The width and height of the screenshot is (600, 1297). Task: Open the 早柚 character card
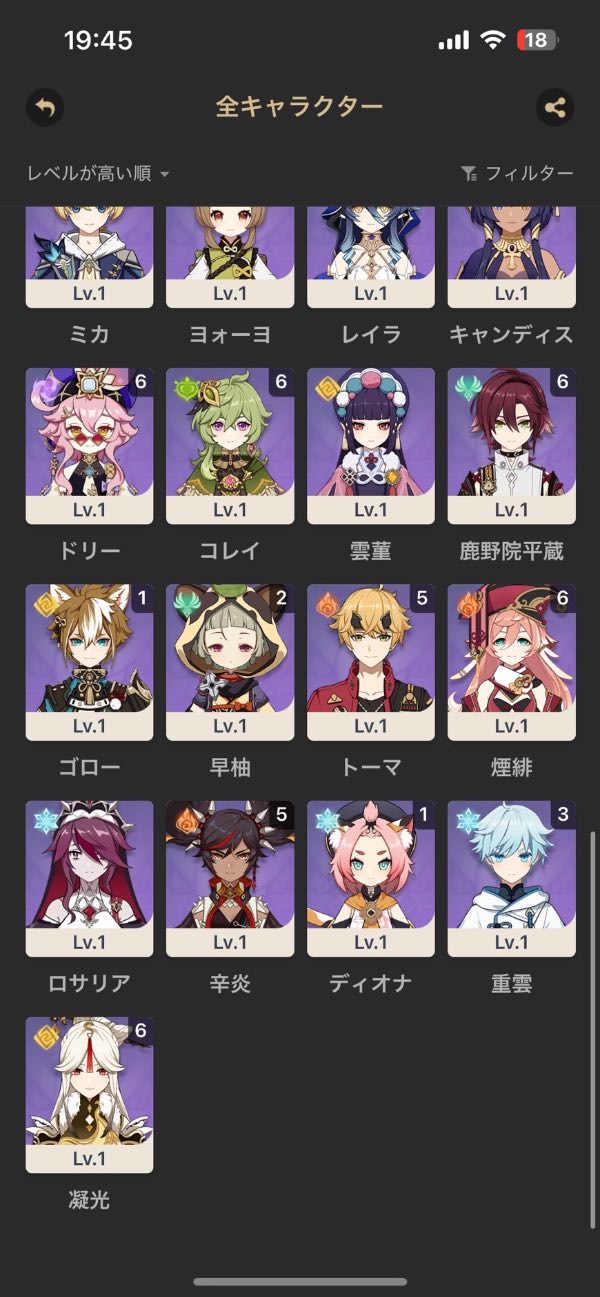coord(230,663)
